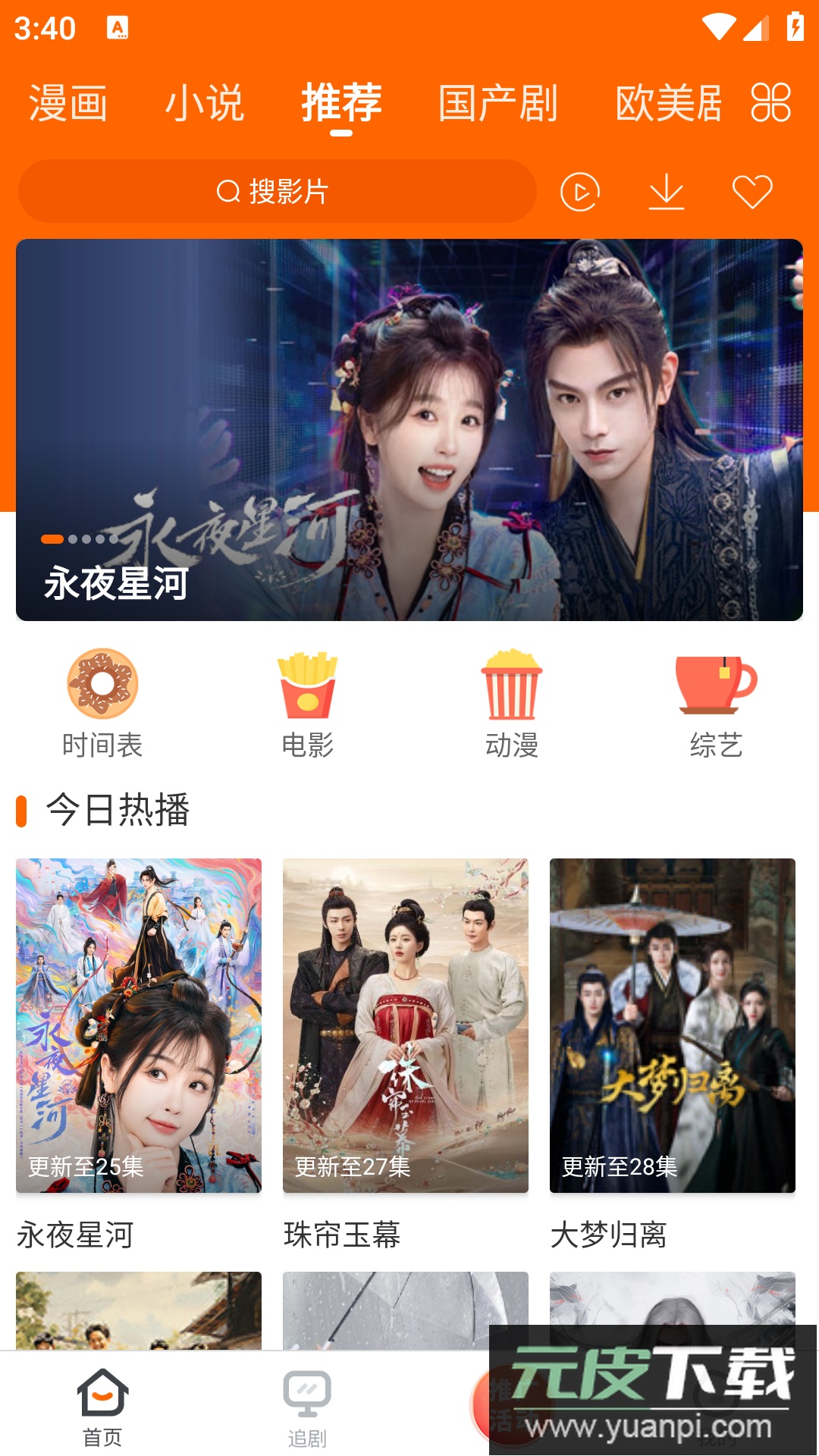Open the 时间表 schedule shortcut

[102, 703]
